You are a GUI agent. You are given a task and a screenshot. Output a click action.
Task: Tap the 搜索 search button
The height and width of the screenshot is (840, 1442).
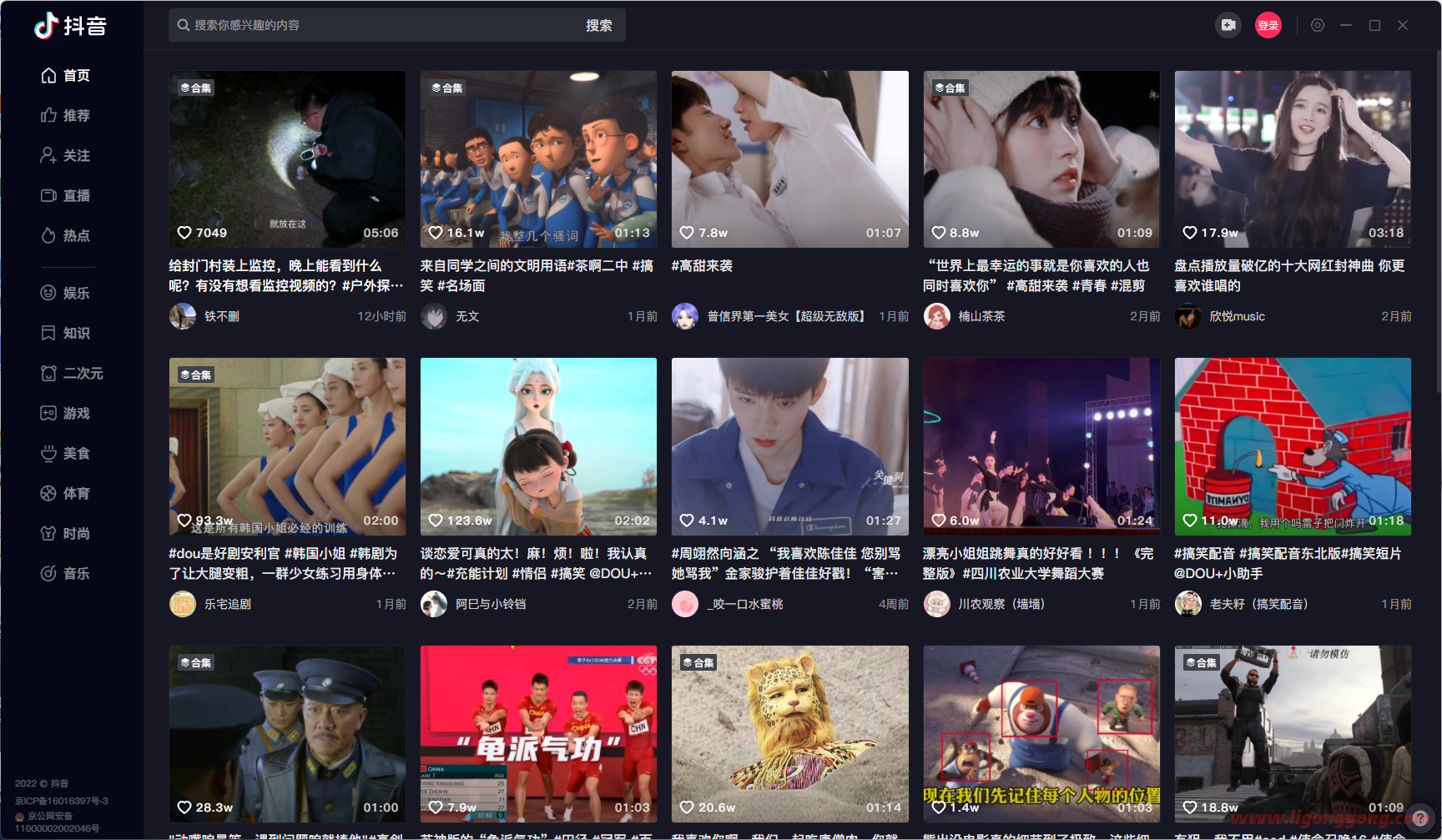coord(598,26)
